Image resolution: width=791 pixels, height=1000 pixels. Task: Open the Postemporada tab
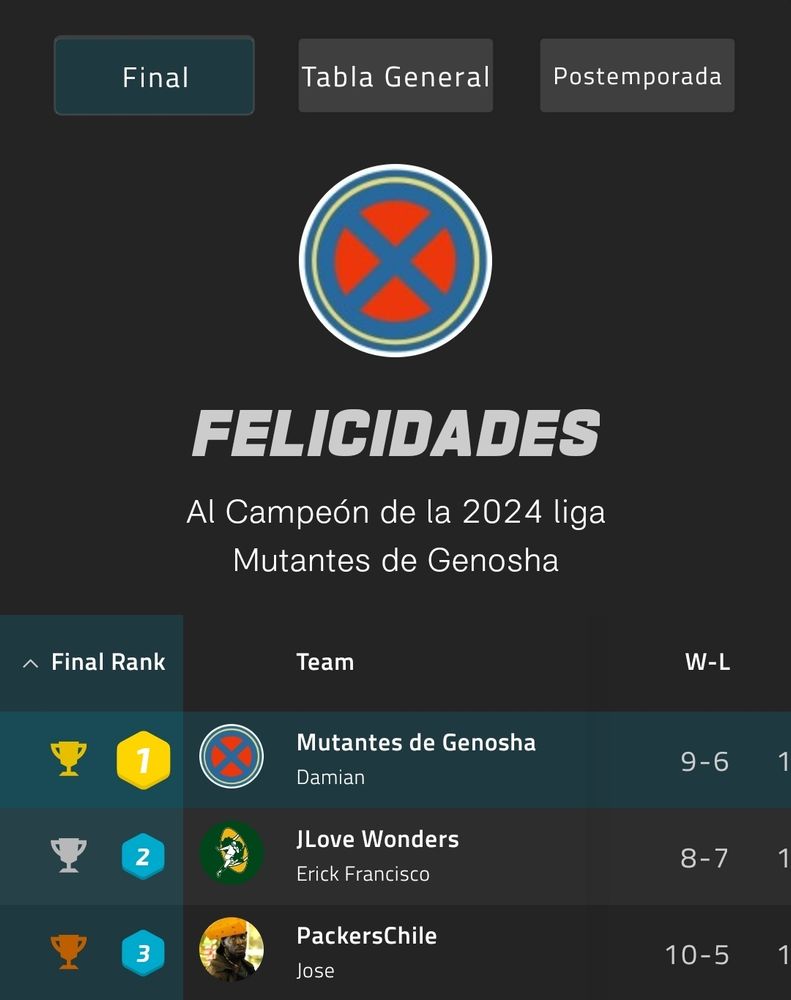coord(637,76)
